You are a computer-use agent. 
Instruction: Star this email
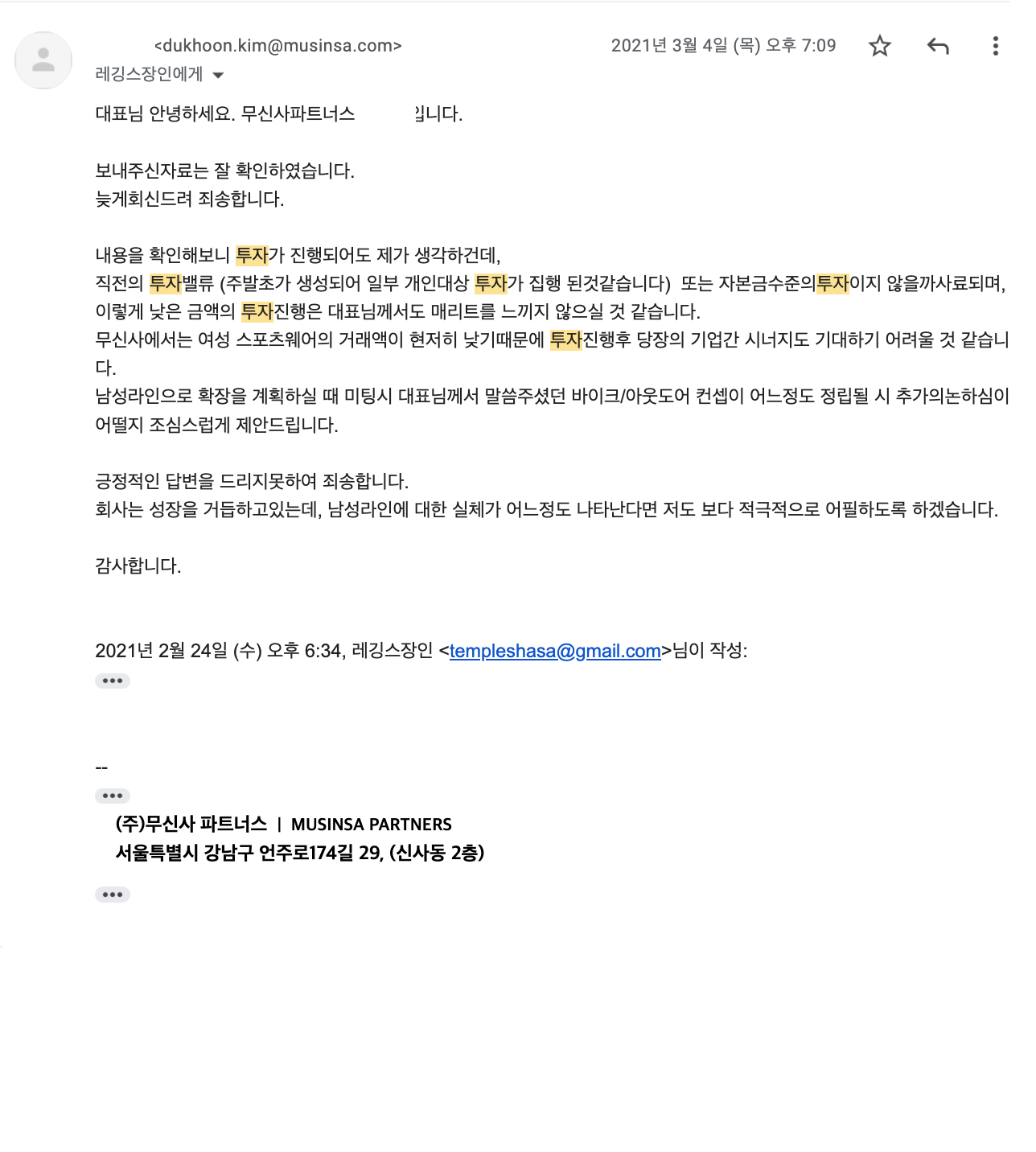coord(880,46)
